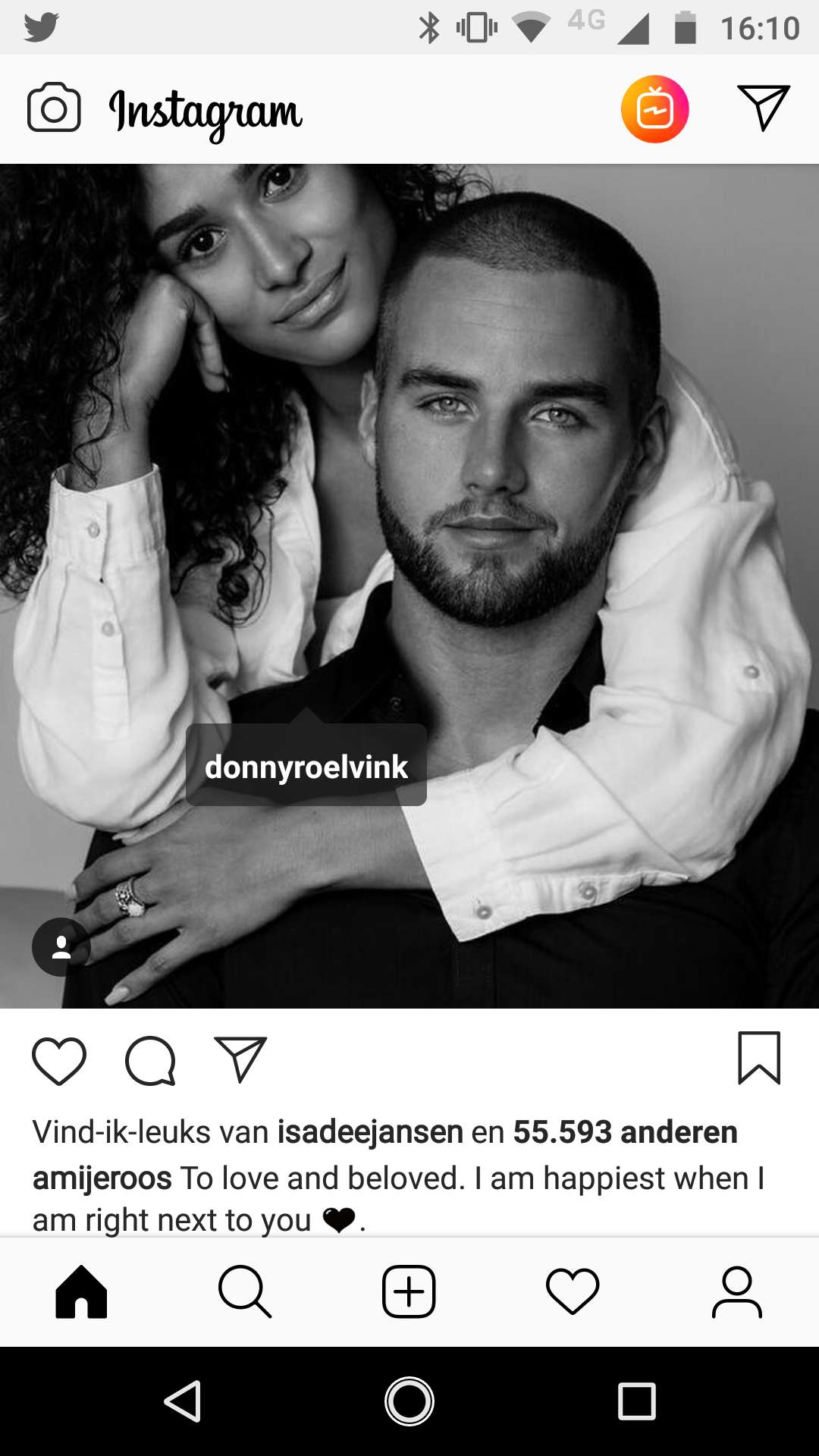The height and width of the screenshot is (1456, 819).
Task: Open recent apps square button
Action: (636, 1401)
